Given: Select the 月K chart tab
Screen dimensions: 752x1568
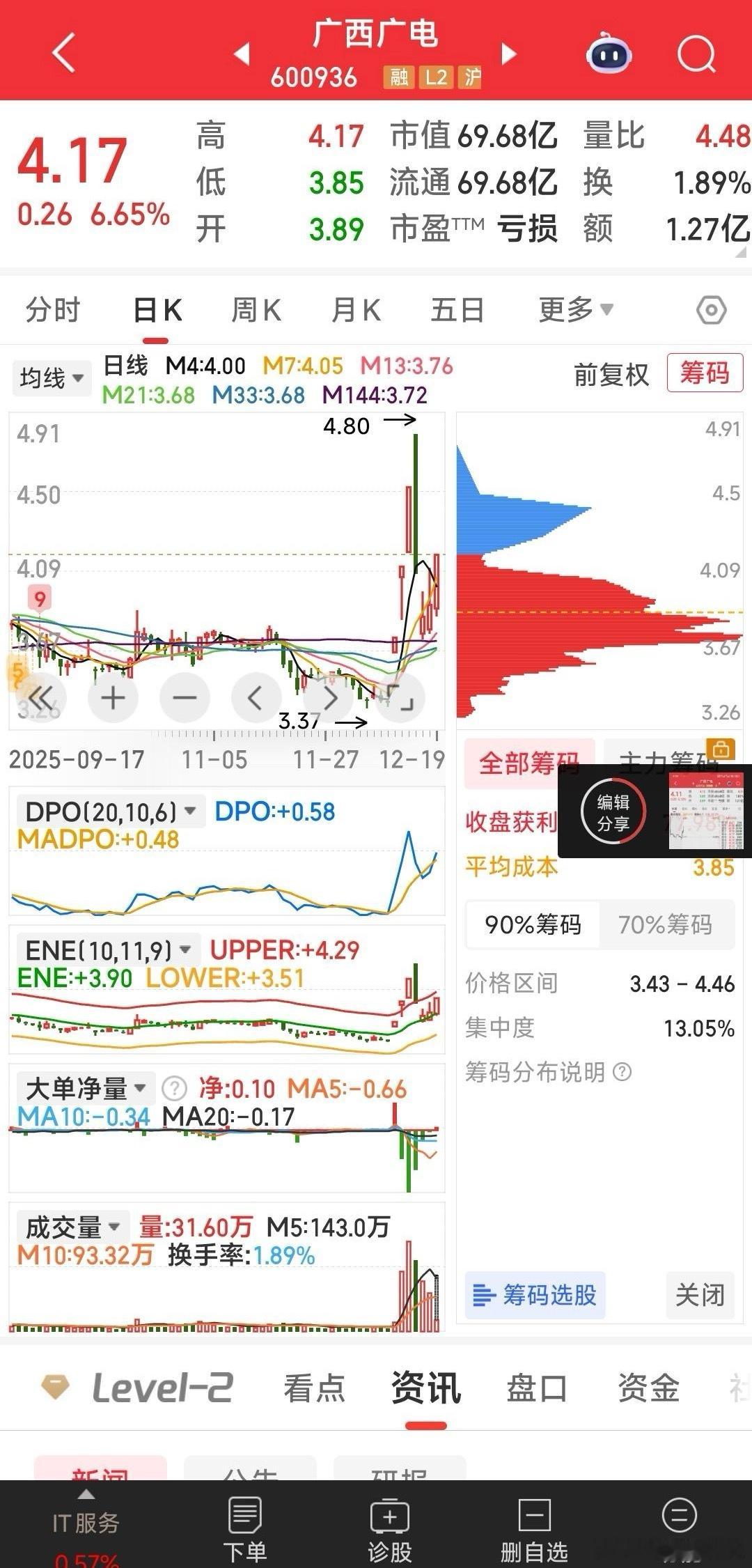Looking at the screenshot, I should point(356,310).
